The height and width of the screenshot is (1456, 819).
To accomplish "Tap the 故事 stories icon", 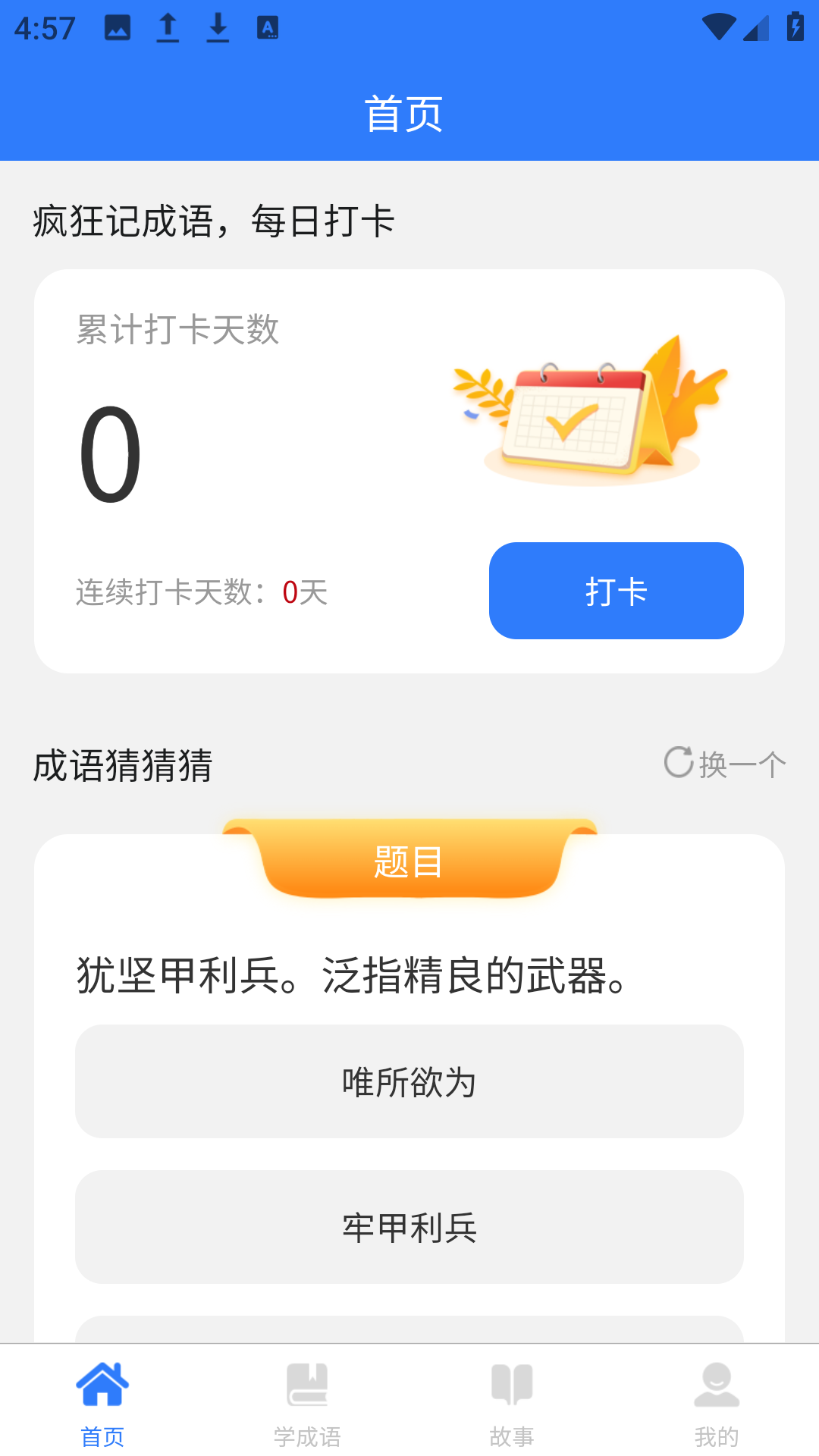I will click(512, 1382).
